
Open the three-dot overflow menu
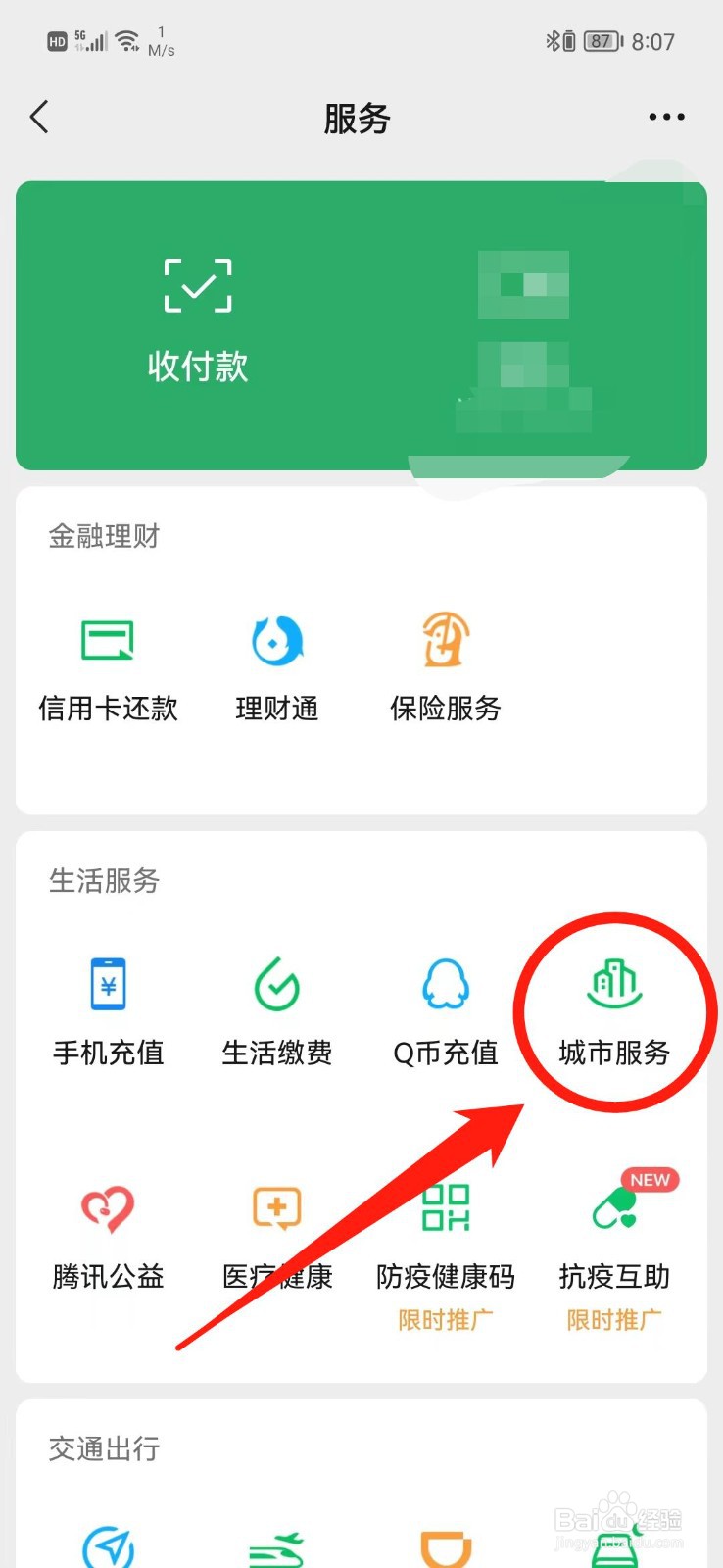666,118
